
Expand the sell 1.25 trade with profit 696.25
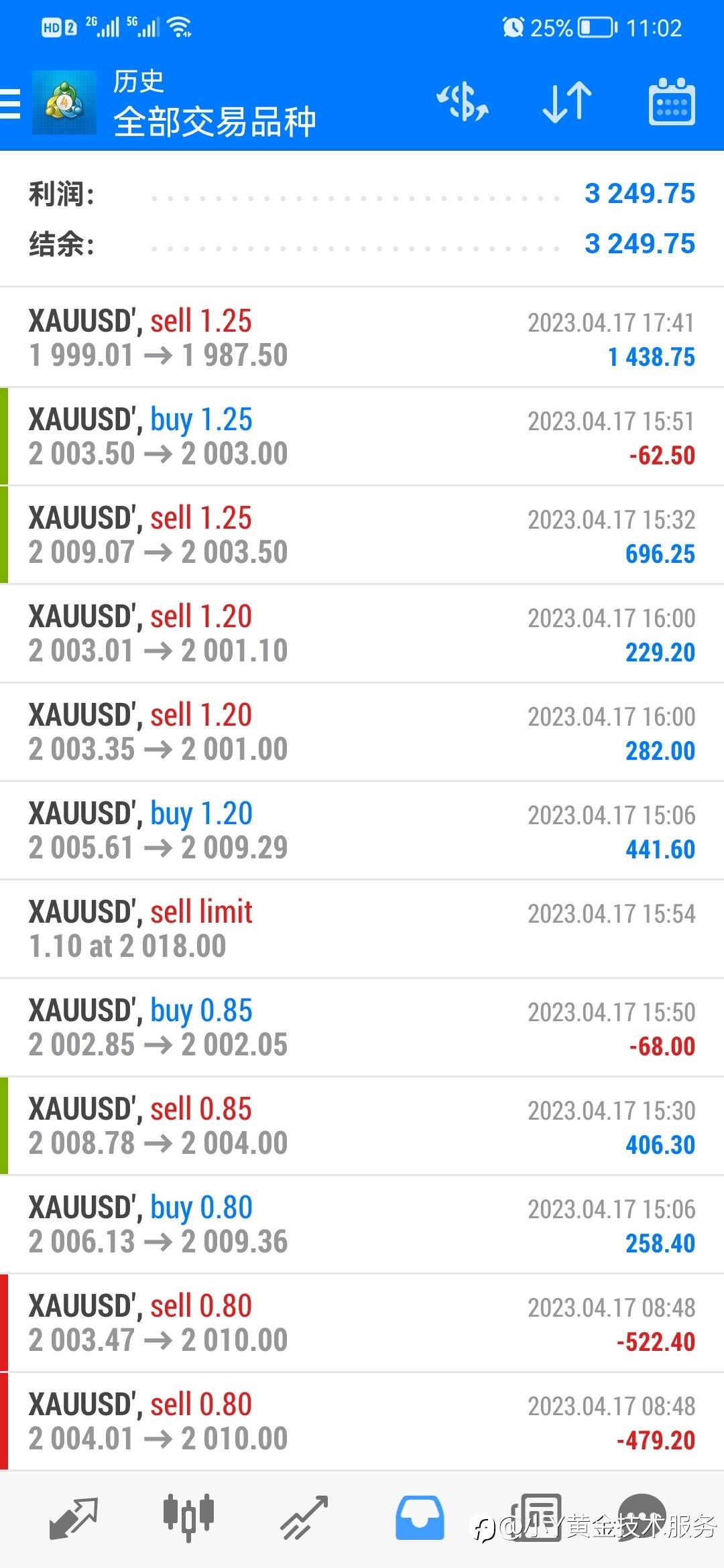click(x=362, y=535)
